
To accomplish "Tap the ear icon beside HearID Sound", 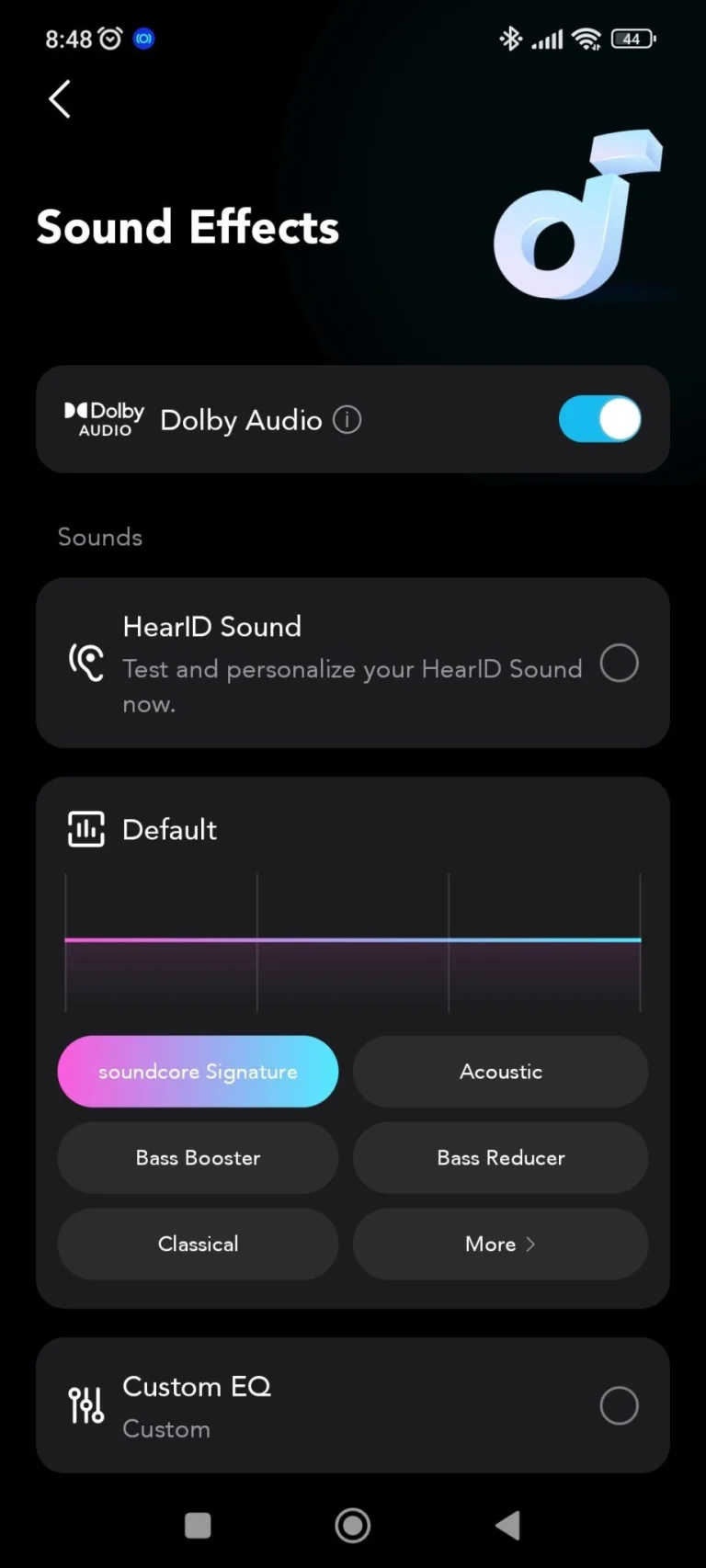I will point(85,662).
